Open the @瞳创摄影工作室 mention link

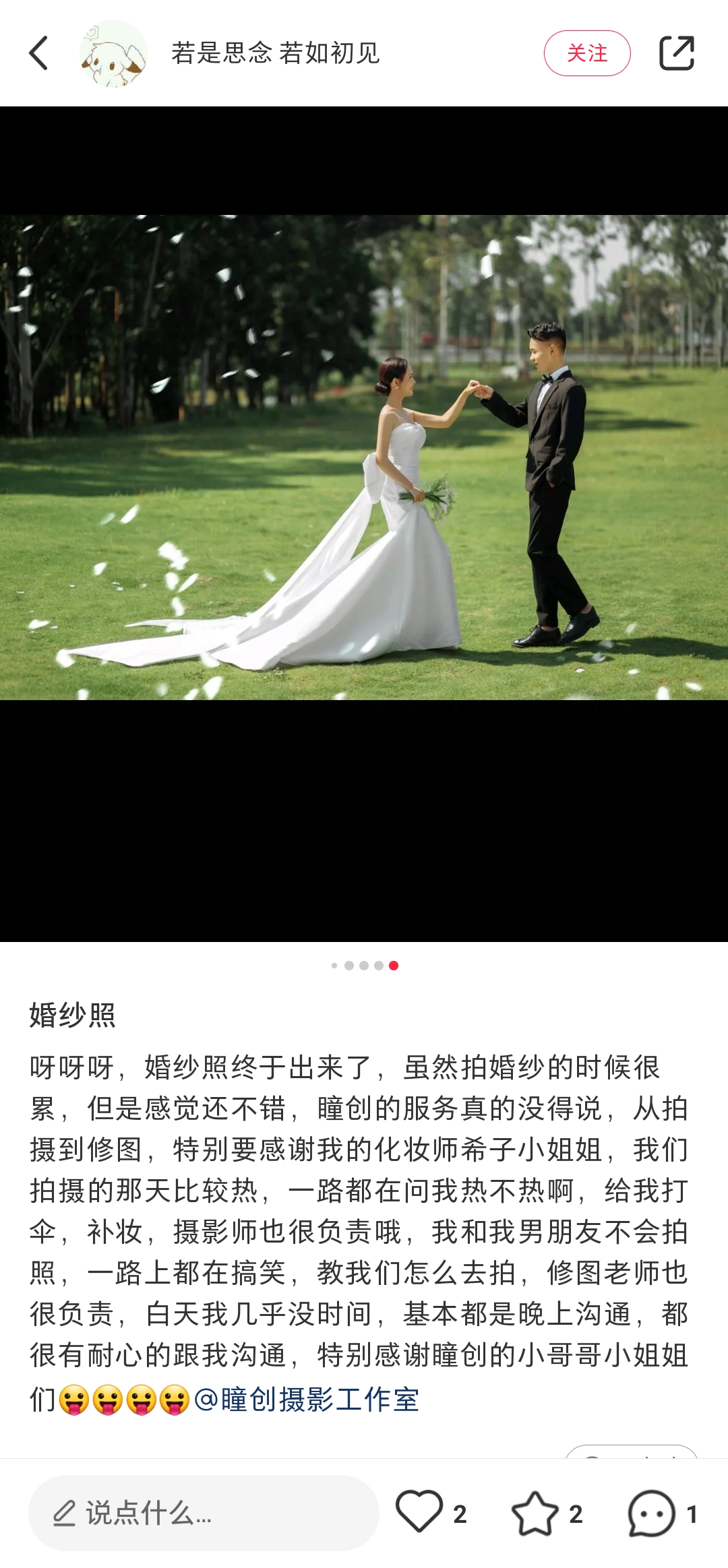pyautogui.click(x=307, y=1400)
